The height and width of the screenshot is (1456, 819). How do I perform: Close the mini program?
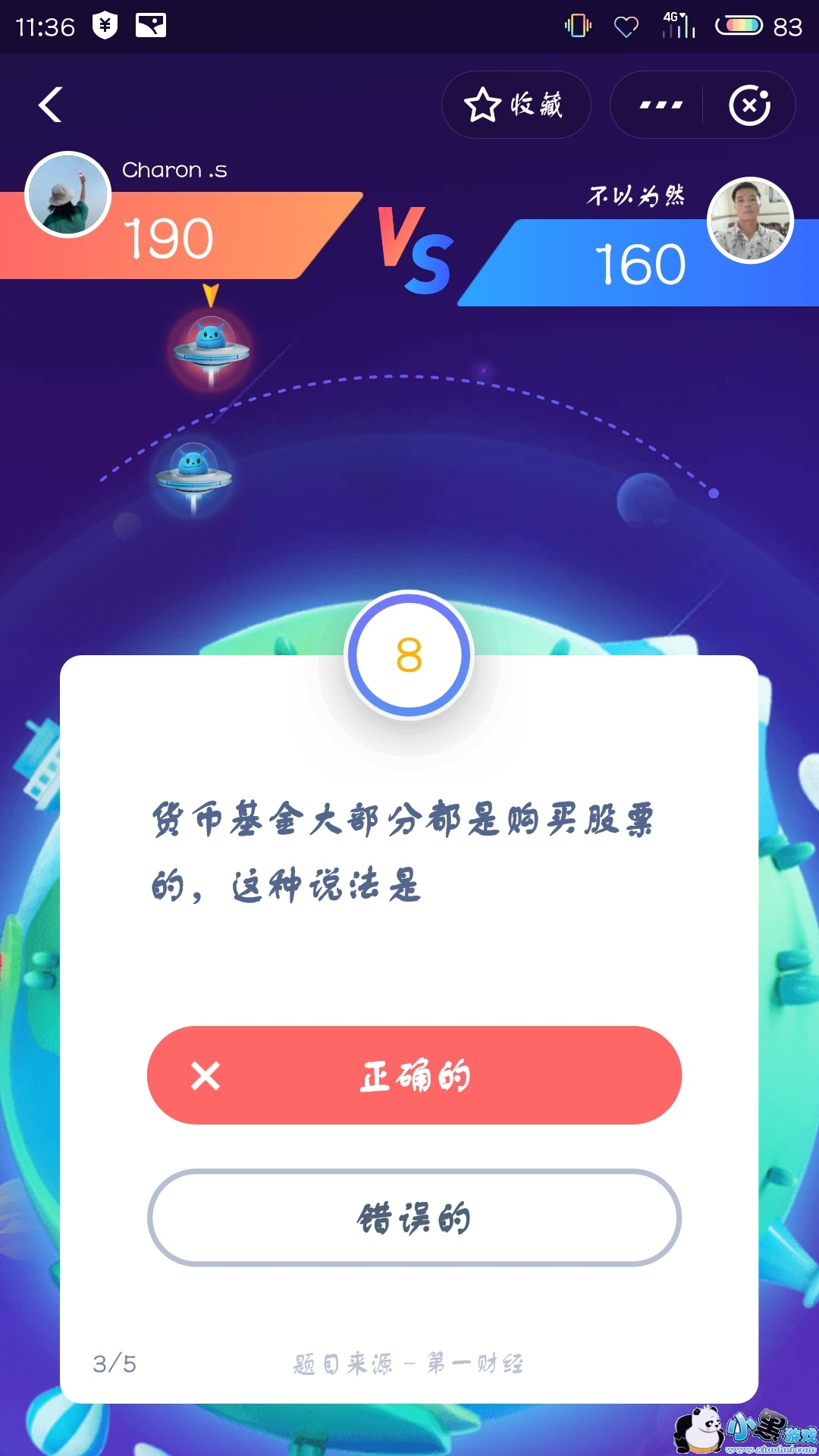tap(749, 105)
